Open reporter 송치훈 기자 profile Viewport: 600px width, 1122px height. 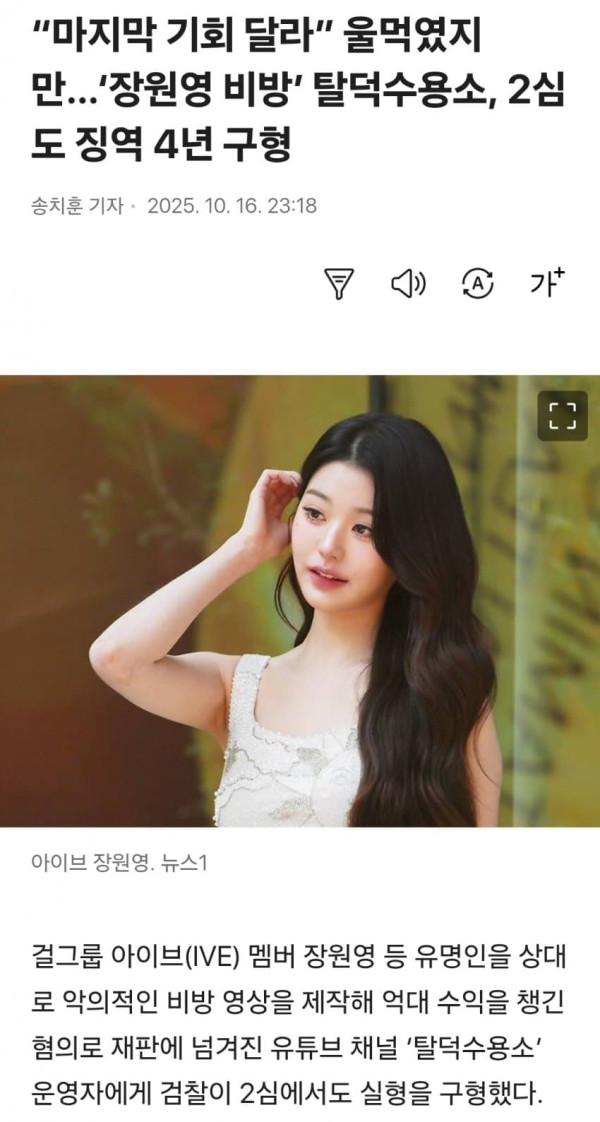[x=77, y=206]
